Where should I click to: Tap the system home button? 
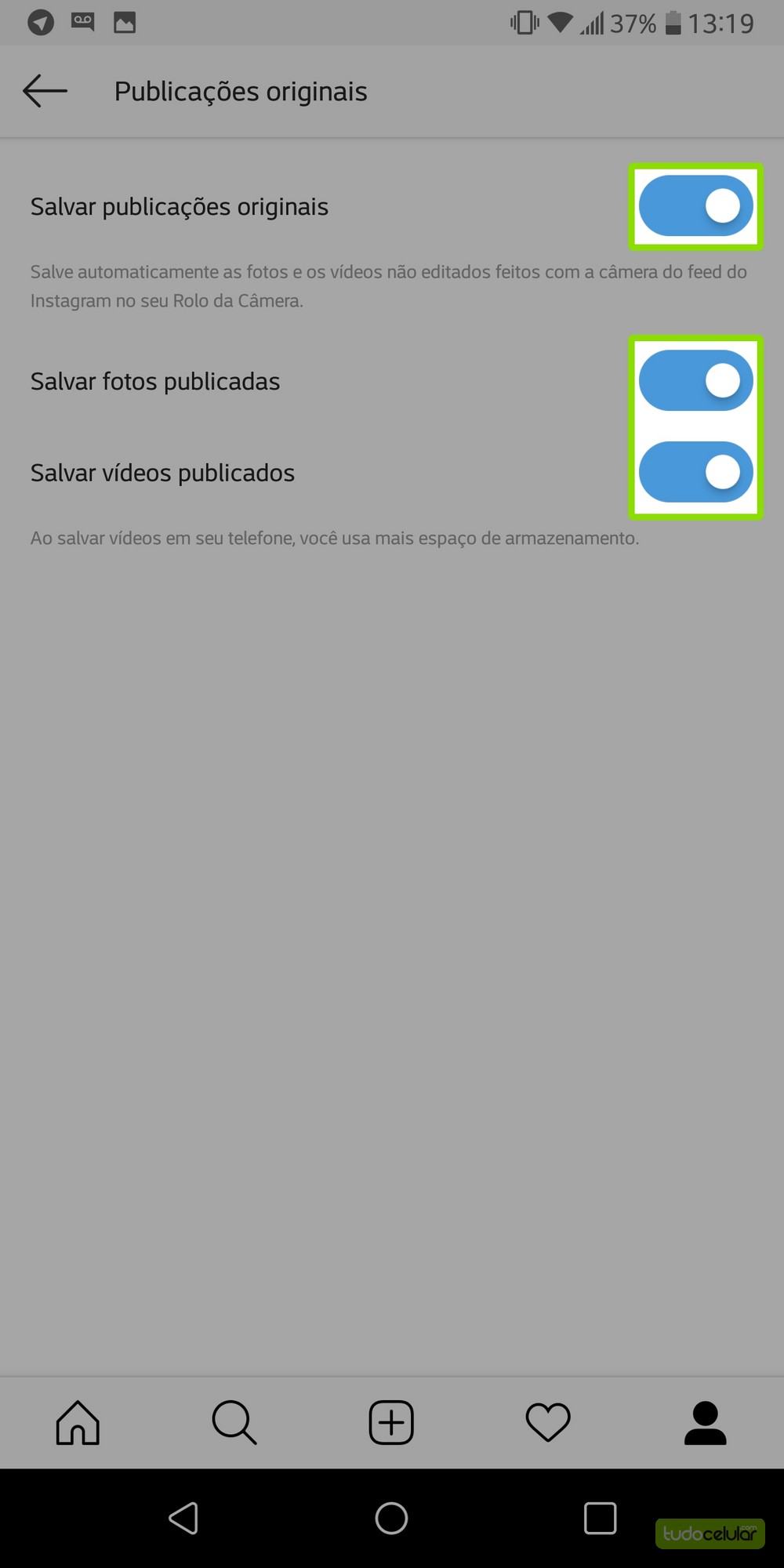click(x=391, y=1518)
